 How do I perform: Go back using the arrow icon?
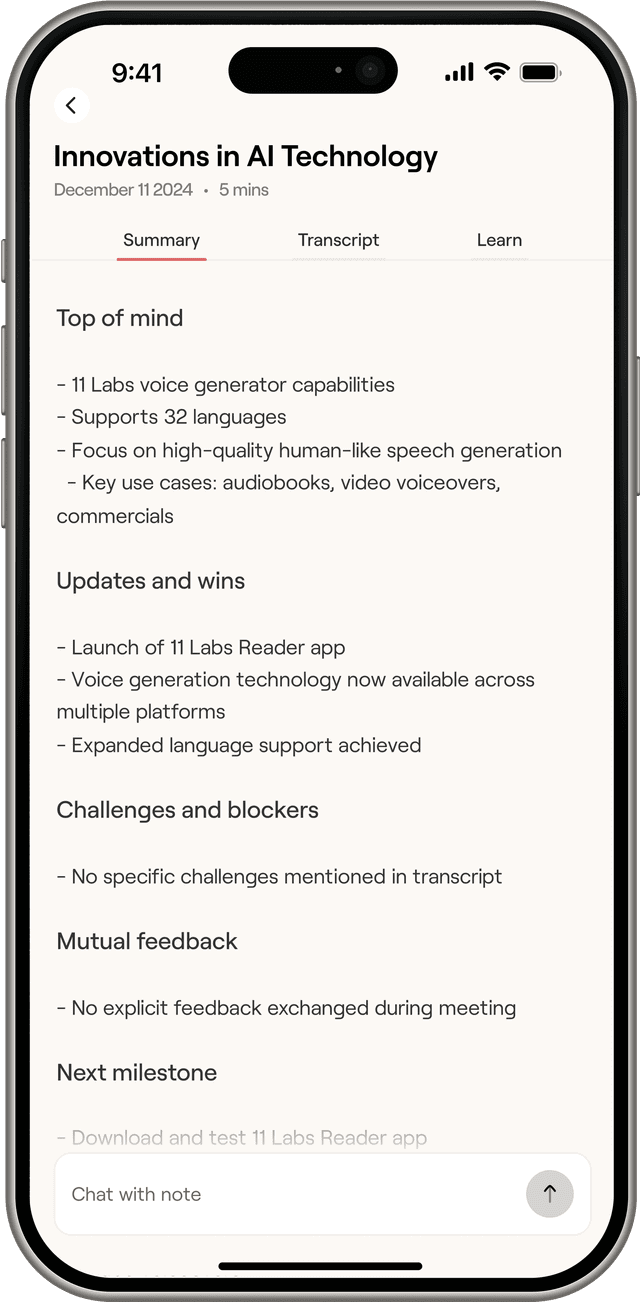[x=71, y=106]
